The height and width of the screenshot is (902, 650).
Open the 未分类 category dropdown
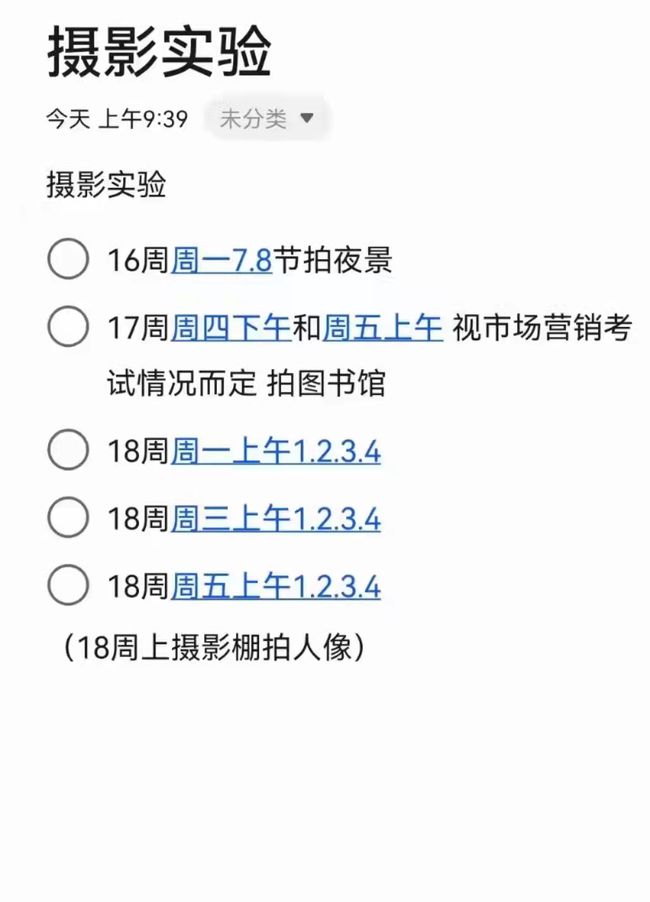point(267,119)
